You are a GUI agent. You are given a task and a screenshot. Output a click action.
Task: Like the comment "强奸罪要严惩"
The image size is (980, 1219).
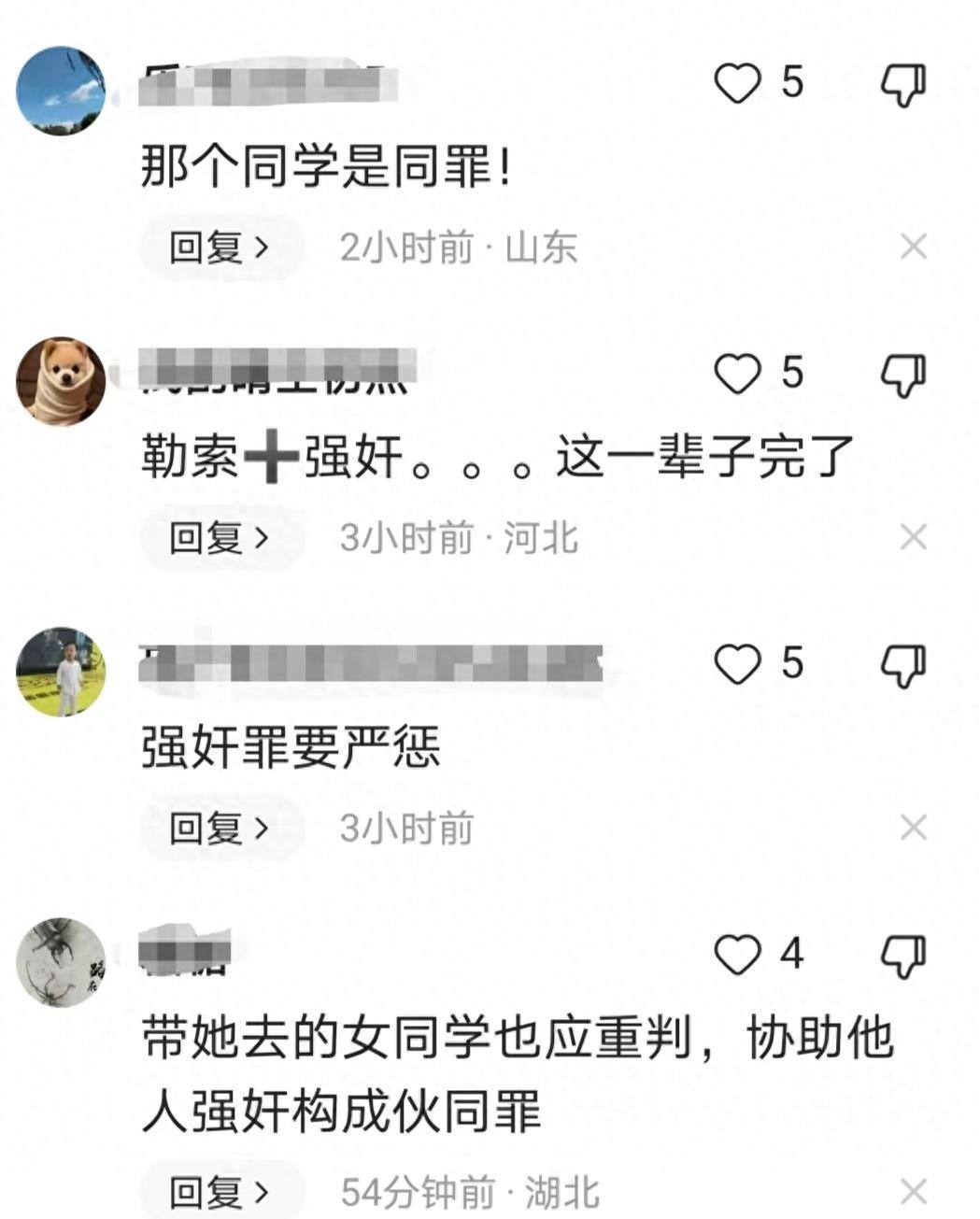738,664
